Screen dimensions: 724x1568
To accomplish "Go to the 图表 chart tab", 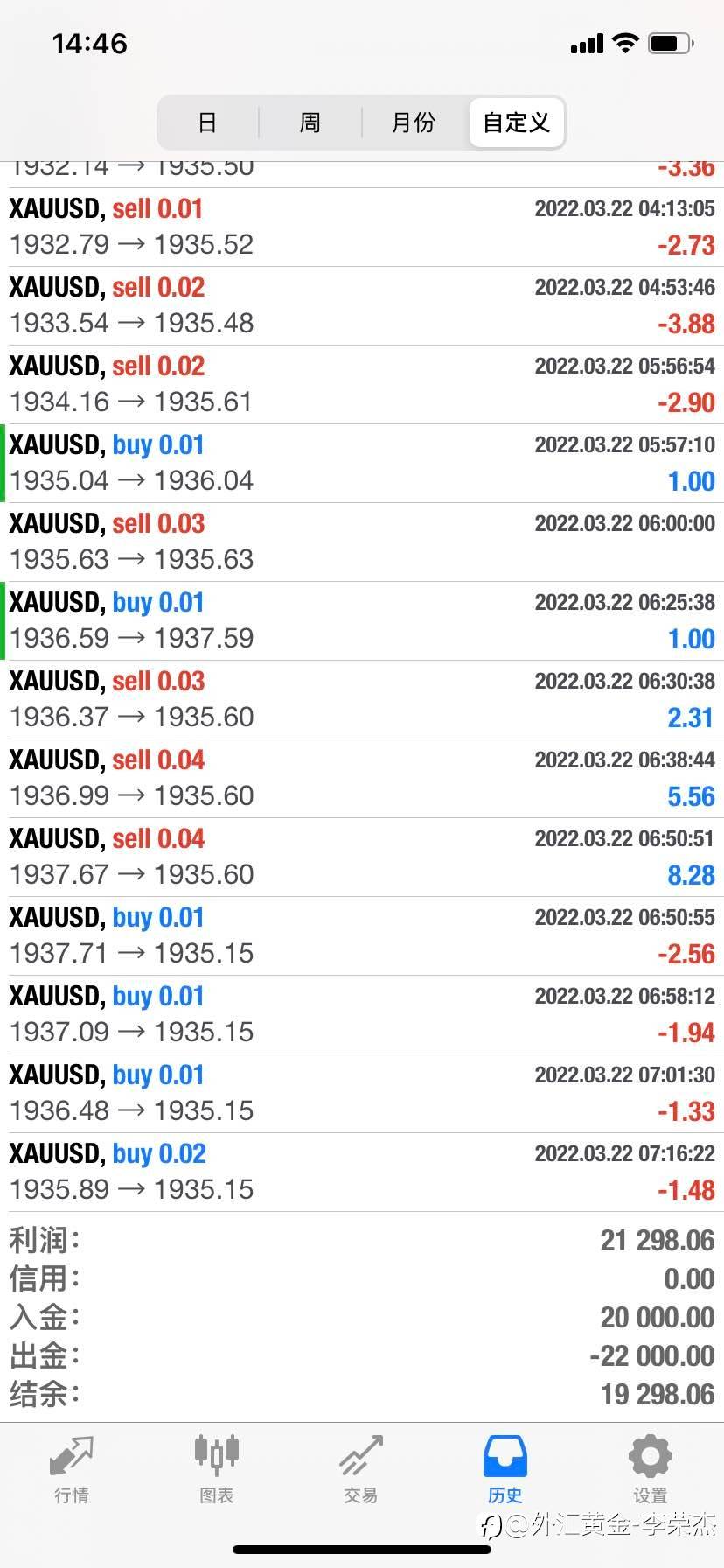I will [x=216, y=1470].
